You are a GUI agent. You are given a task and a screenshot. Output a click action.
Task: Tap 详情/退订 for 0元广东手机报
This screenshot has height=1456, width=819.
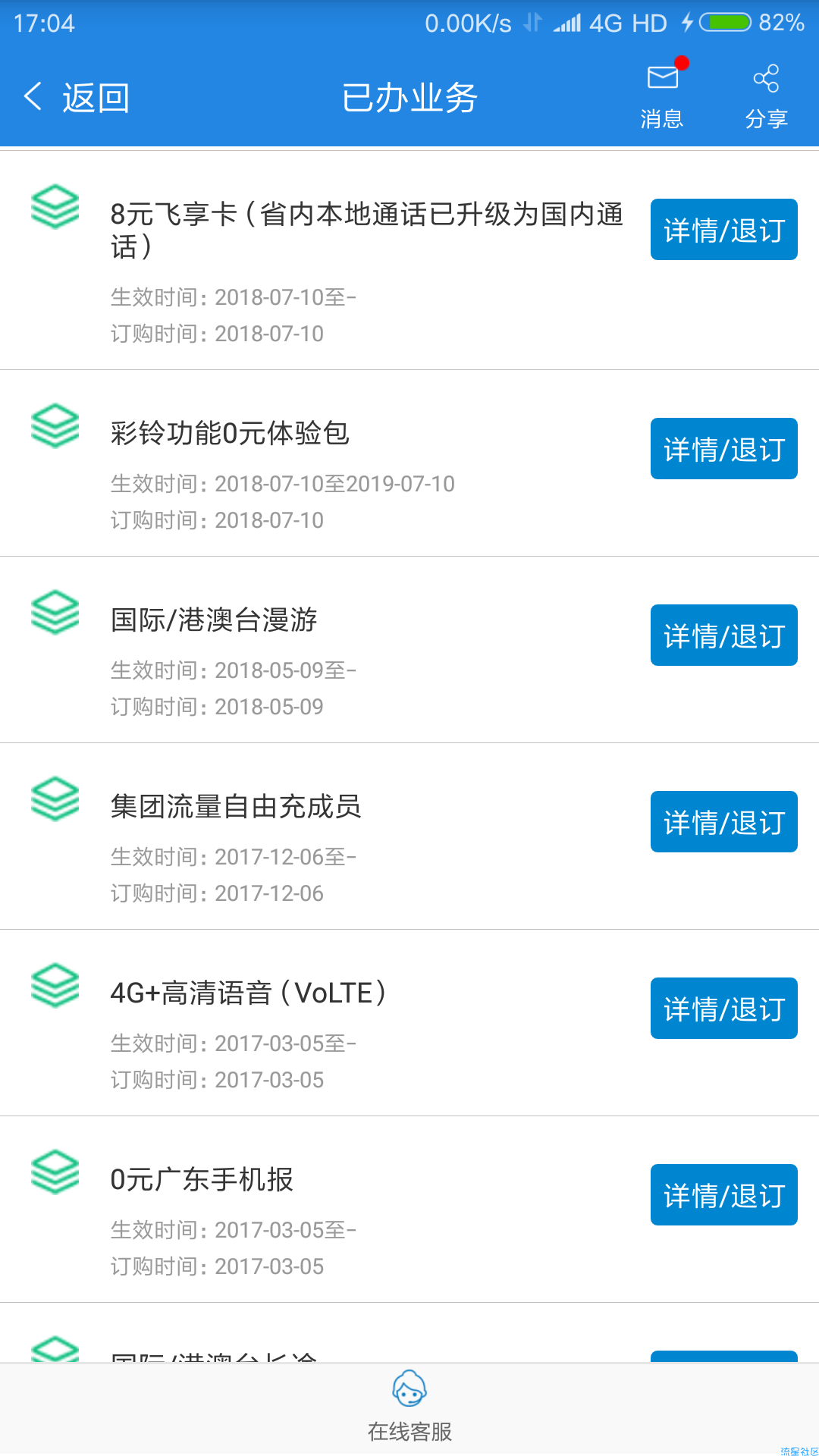[723, 1195]
